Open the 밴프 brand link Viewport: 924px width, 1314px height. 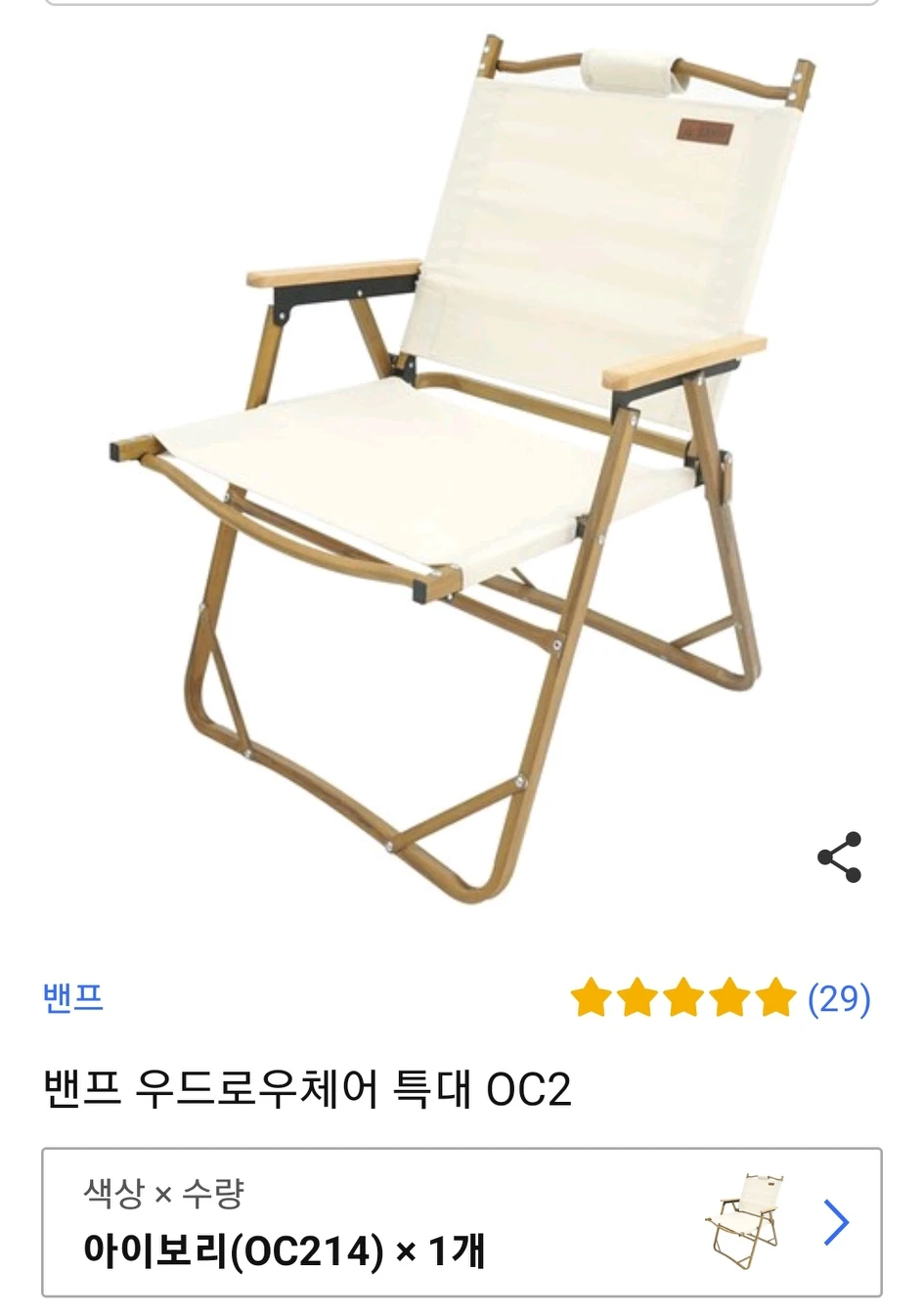pyautogui.click(x=73, y=998)
